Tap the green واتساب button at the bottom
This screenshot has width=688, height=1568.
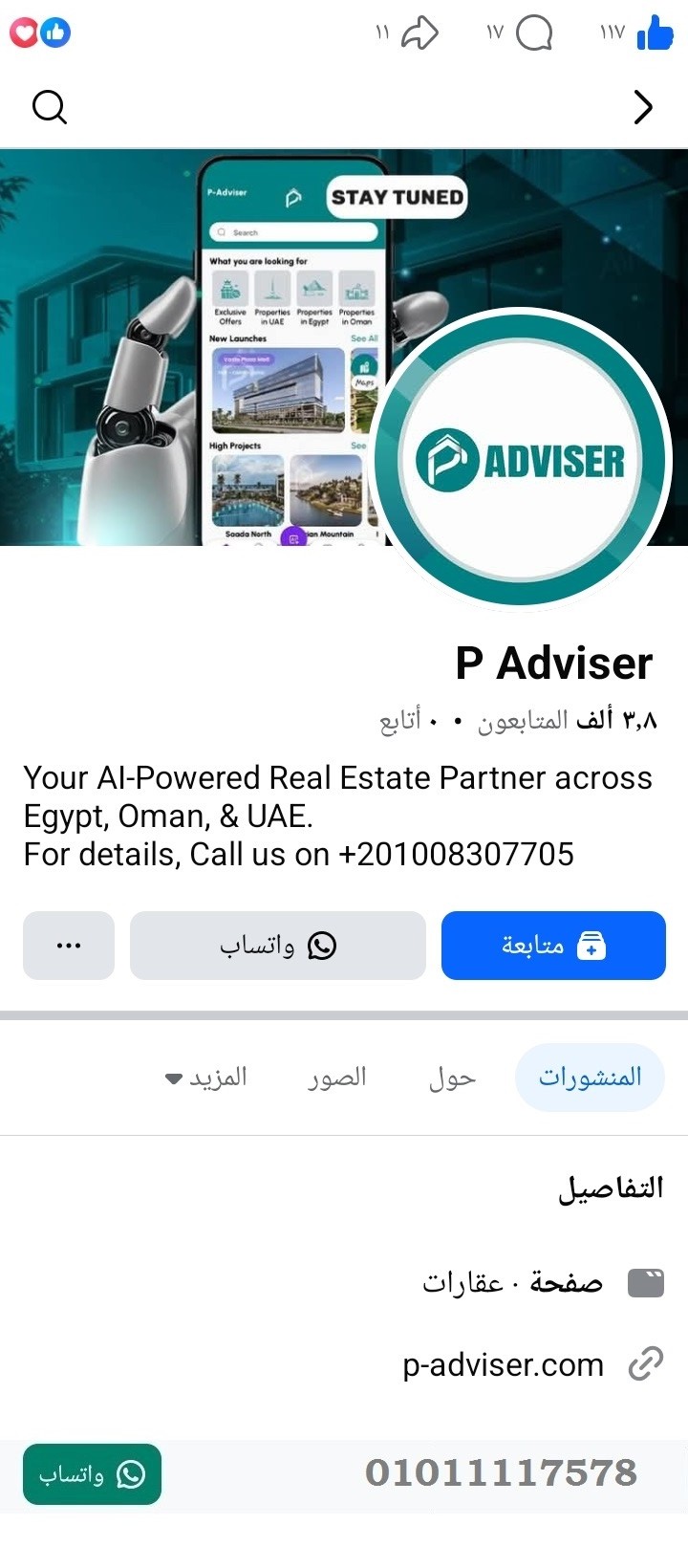click(91, 1474)
